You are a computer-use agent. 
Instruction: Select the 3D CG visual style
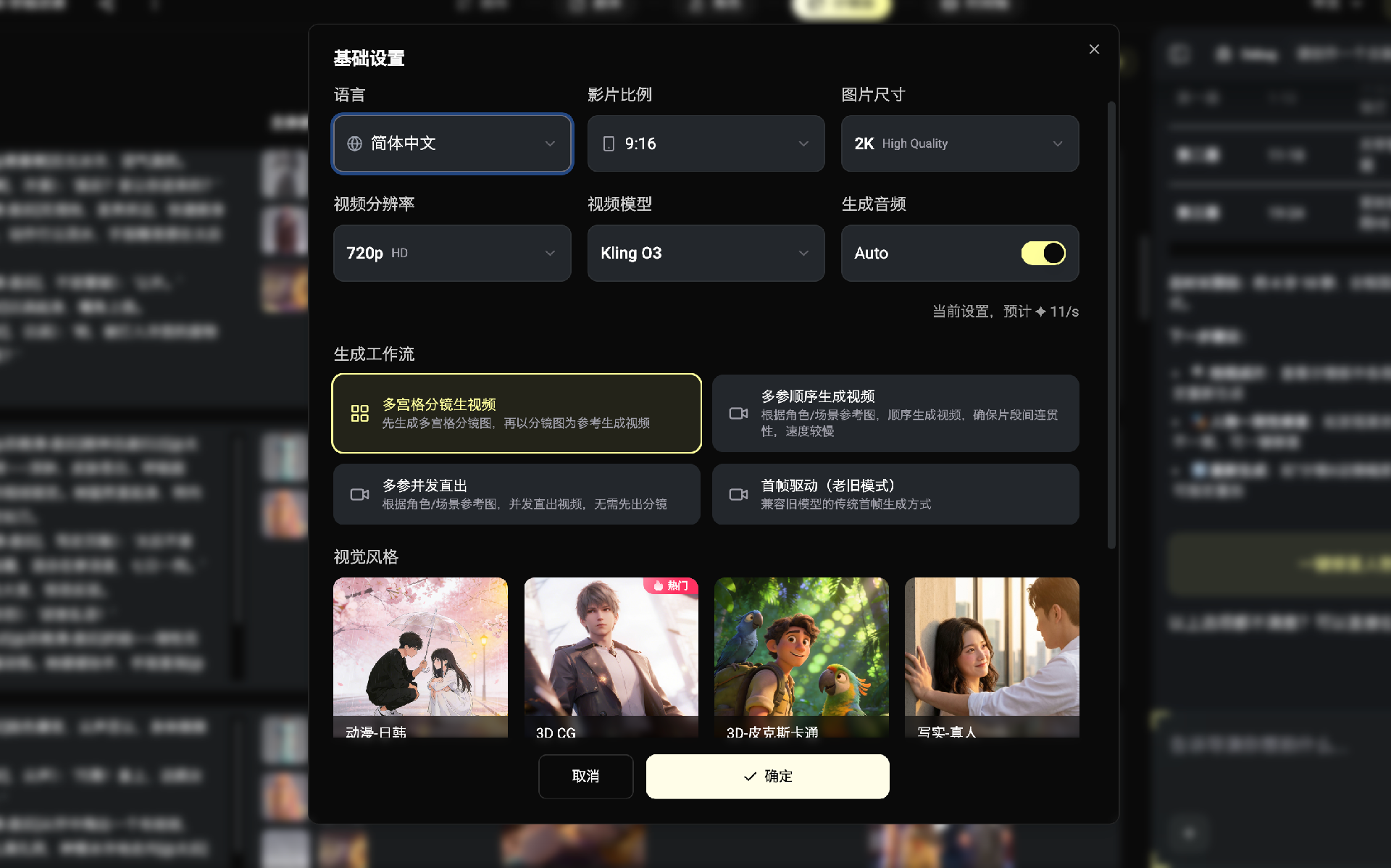tap(611, 656)
